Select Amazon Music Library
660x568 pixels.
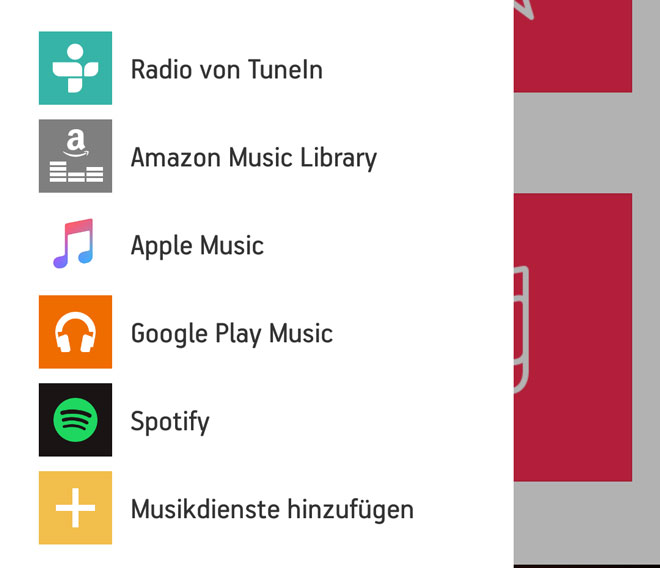point(253,157)
